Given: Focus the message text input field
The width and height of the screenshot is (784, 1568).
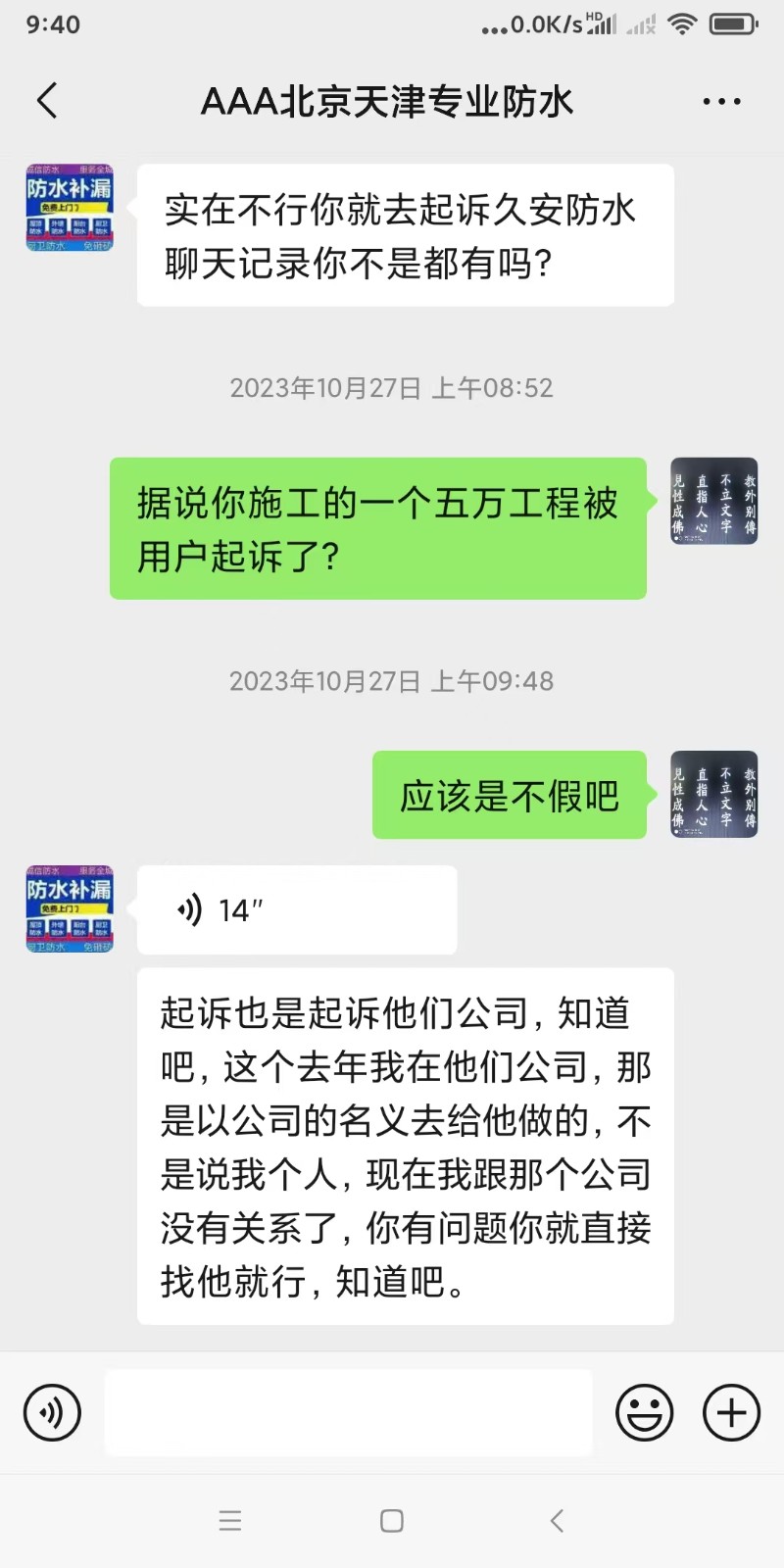Looking at the screenshot, I should [348, 1412].
